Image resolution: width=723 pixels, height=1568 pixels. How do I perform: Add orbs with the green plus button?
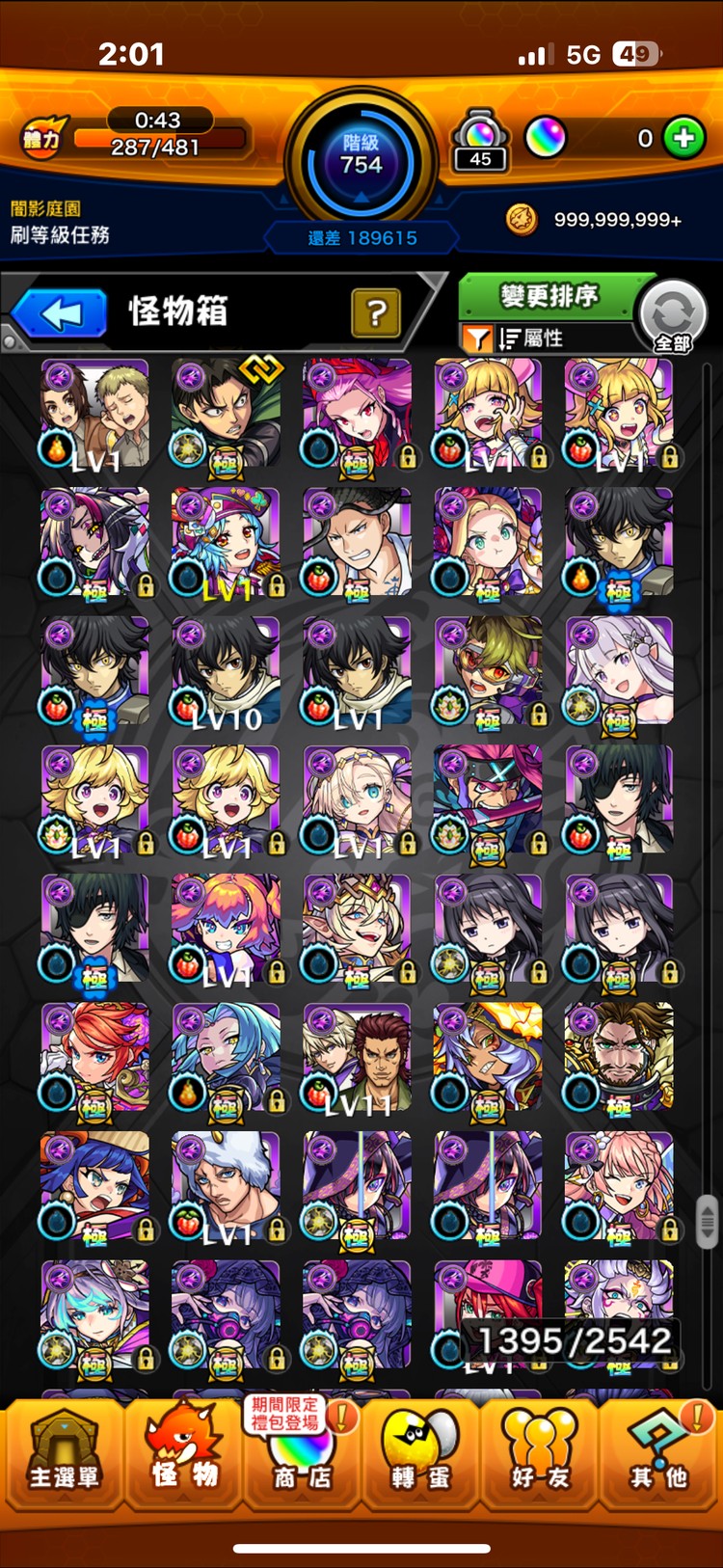684,138
